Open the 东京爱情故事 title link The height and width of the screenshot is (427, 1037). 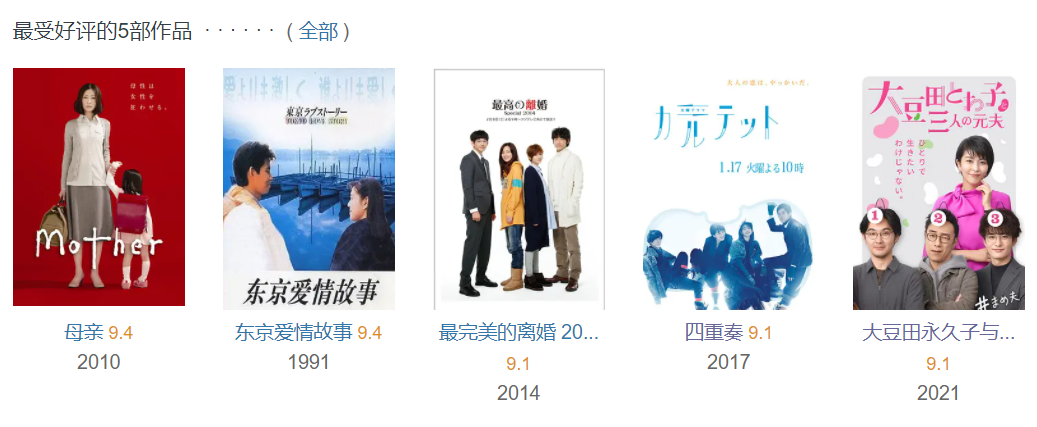[x=294, y=332]
